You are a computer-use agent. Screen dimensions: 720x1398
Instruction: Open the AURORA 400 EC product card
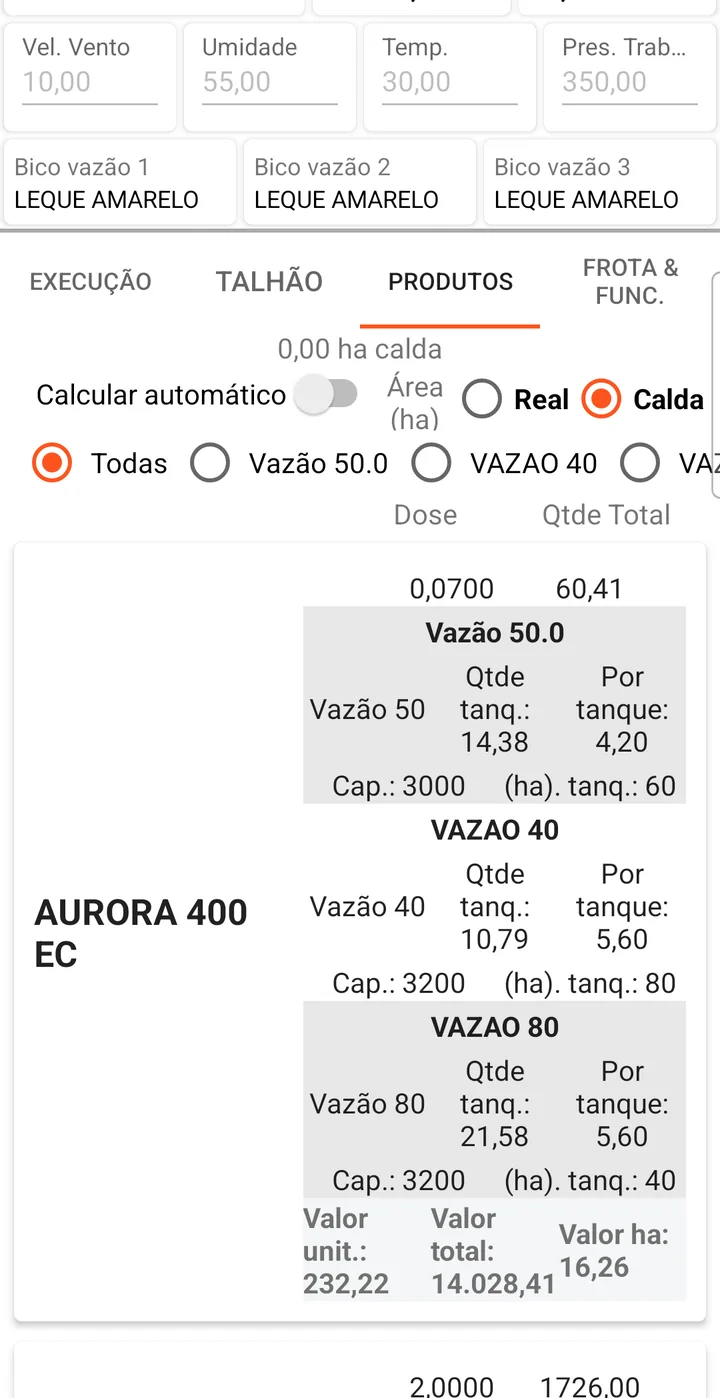pyautogui.click(x=360, y=932)
